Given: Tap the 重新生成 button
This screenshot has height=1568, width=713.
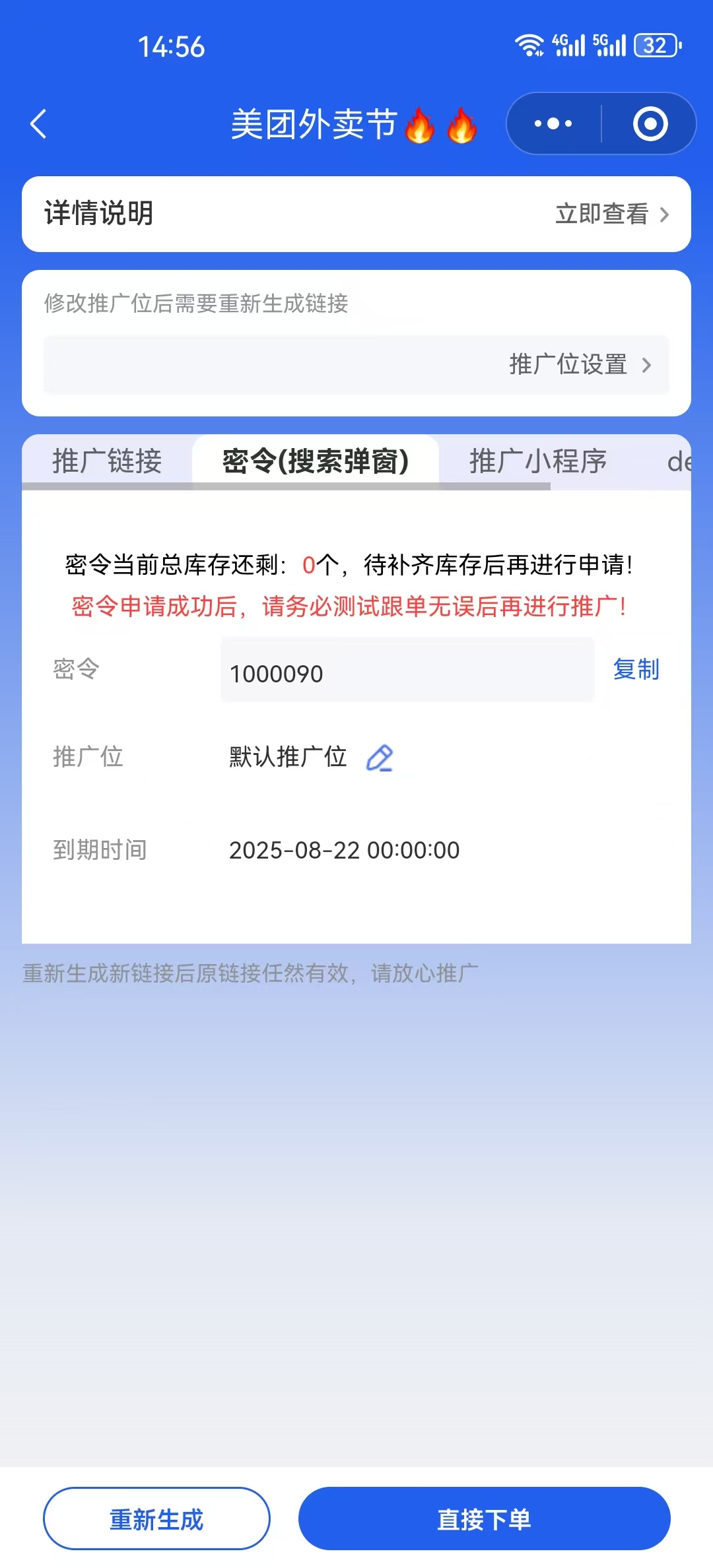Looking at the screenshot, I should 156,1519.
